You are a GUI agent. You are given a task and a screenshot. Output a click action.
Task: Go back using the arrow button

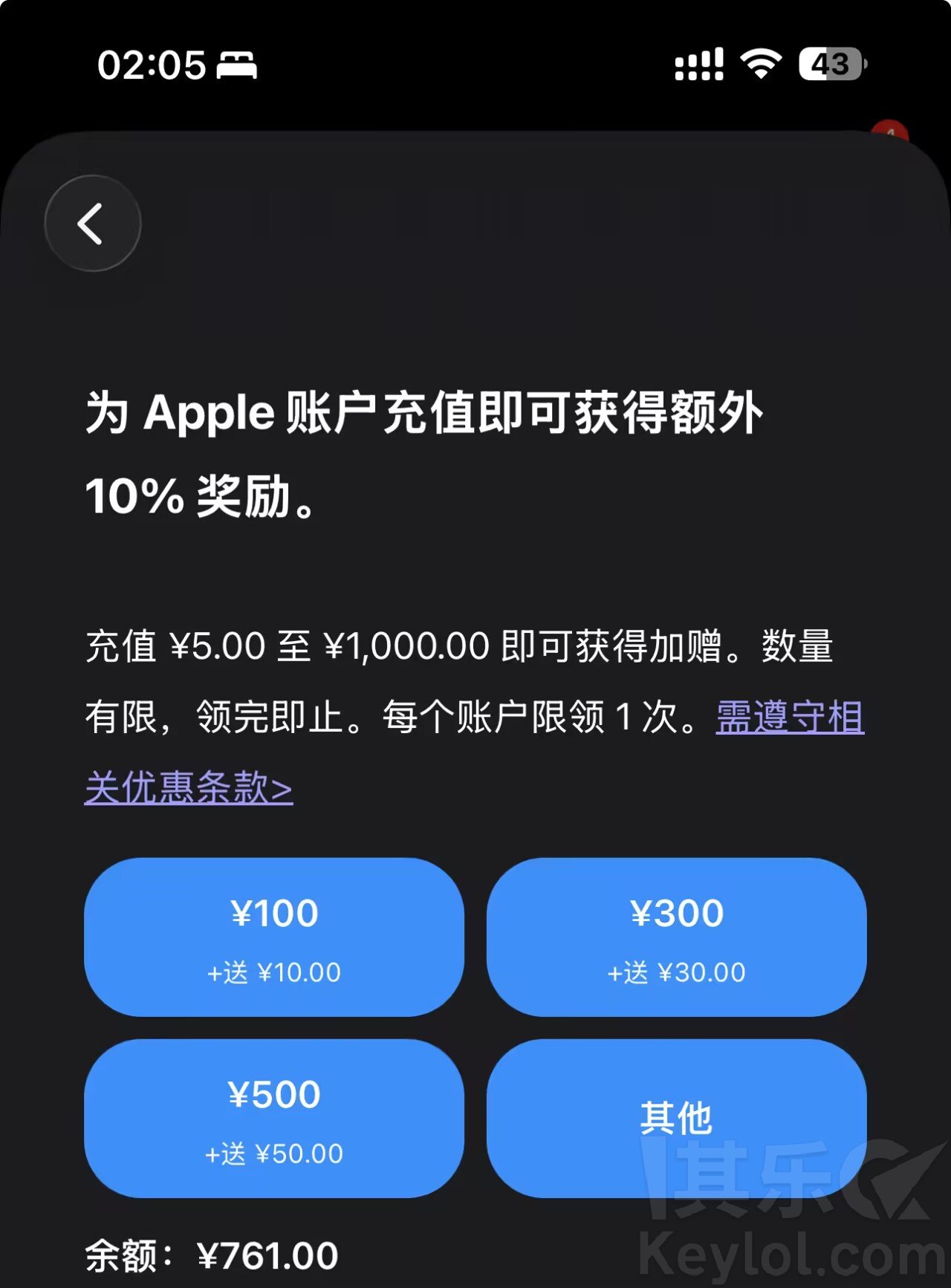(x=92, y=224)
